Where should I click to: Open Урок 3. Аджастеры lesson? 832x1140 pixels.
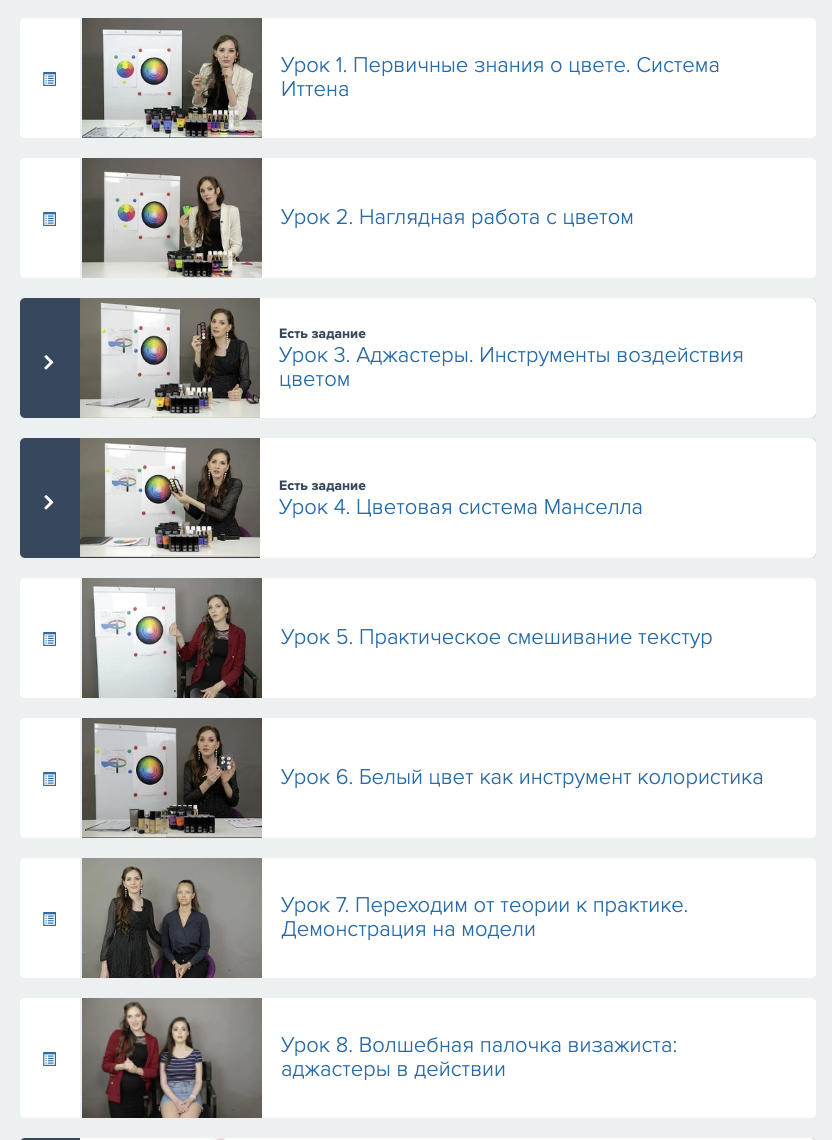coord(510,367)
